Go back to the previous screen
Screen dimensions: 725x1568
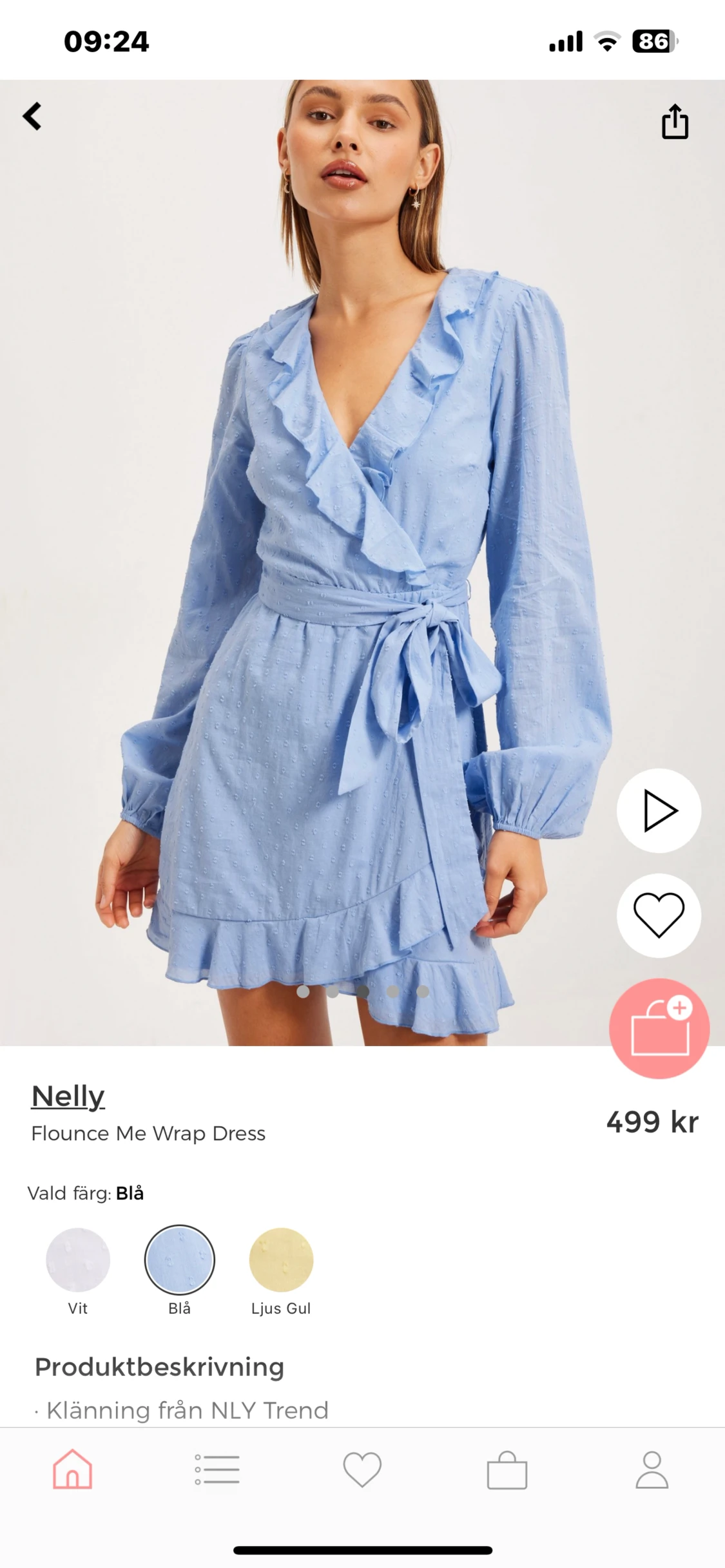pos(32,117)
